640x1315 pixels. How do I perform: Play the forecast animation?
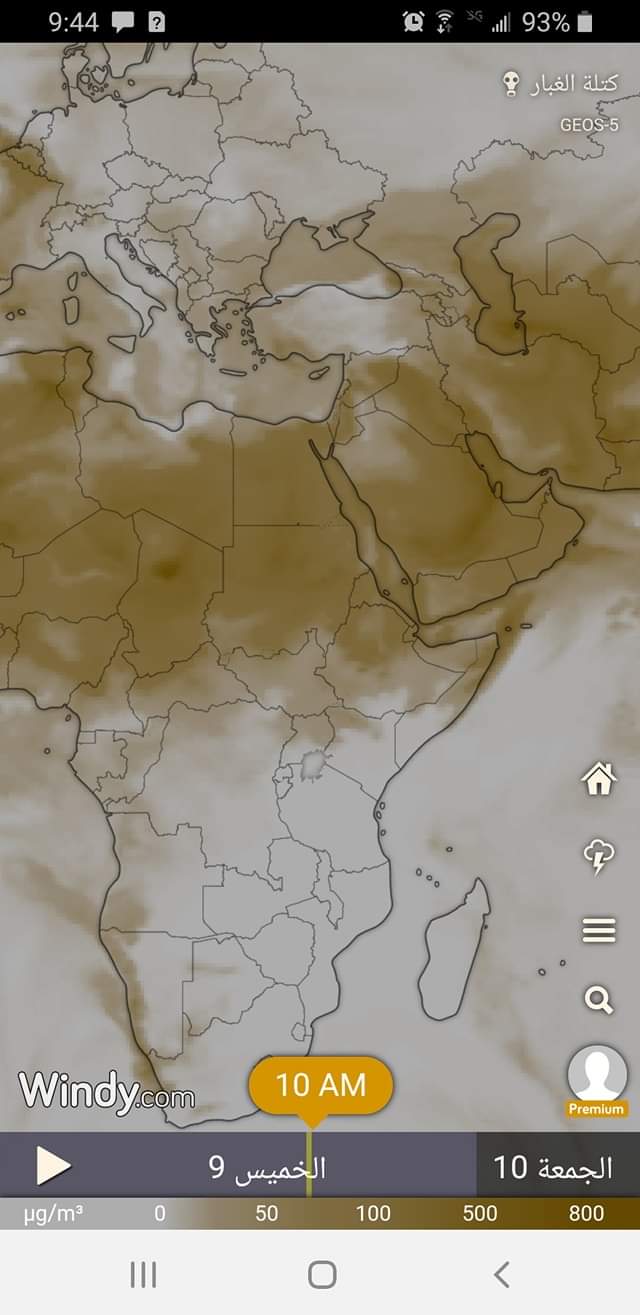point(52,1166)
